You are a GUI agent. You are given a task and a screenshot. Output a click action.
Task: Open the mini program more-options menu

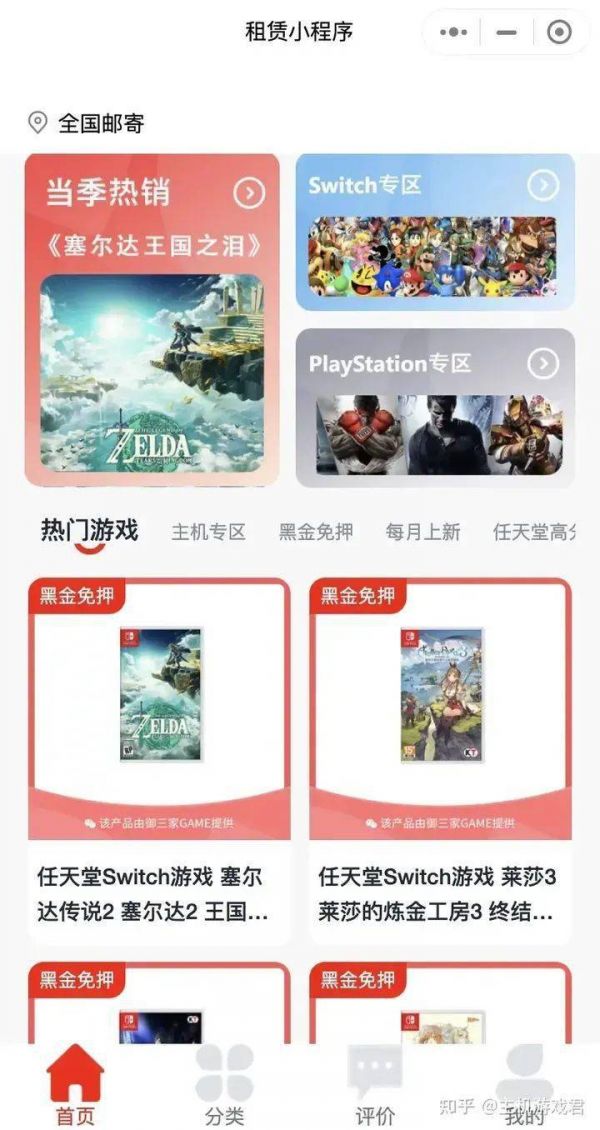tap(454, 32)
